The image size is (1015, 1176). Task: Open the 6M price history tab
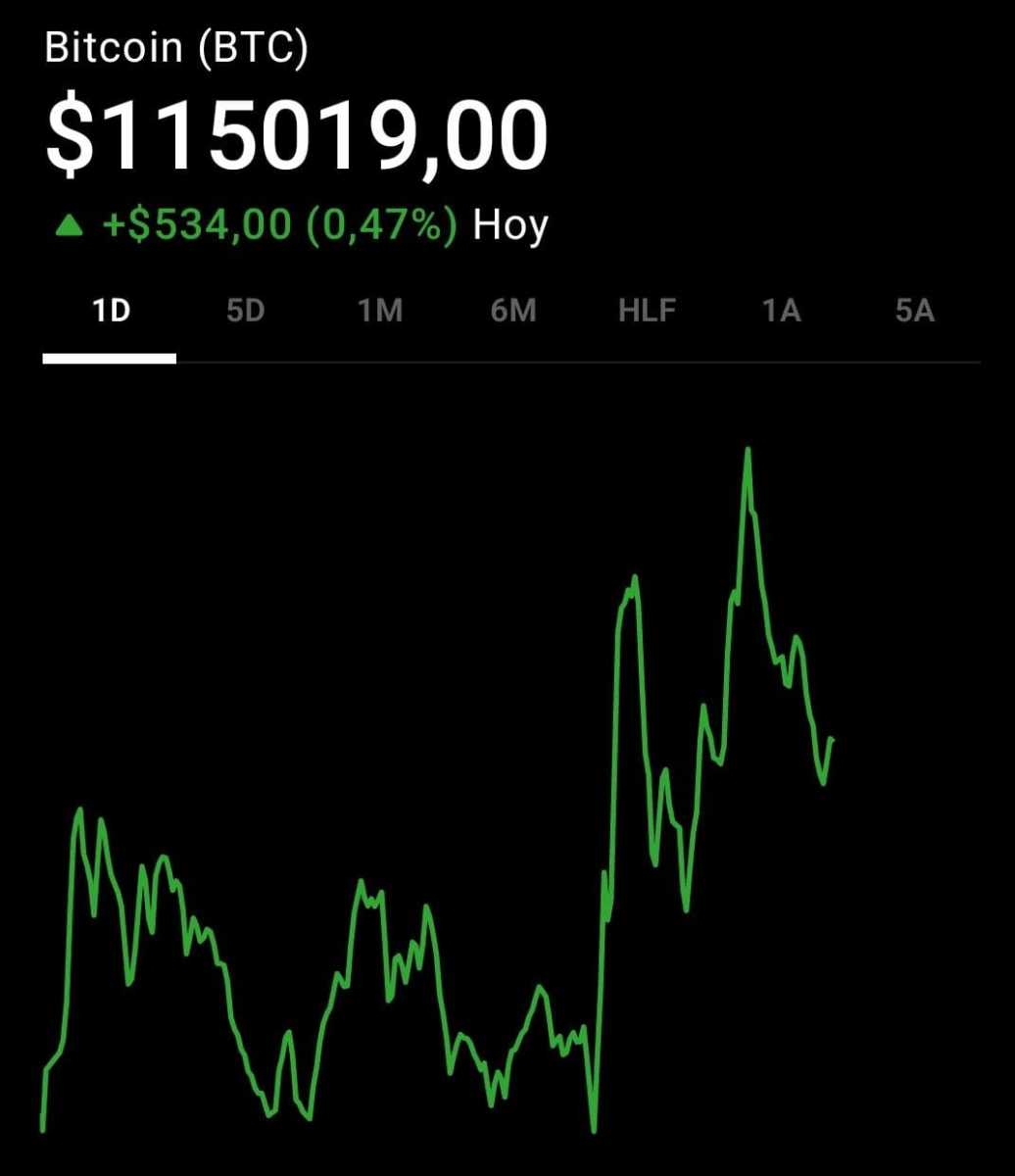coord(513,311)
